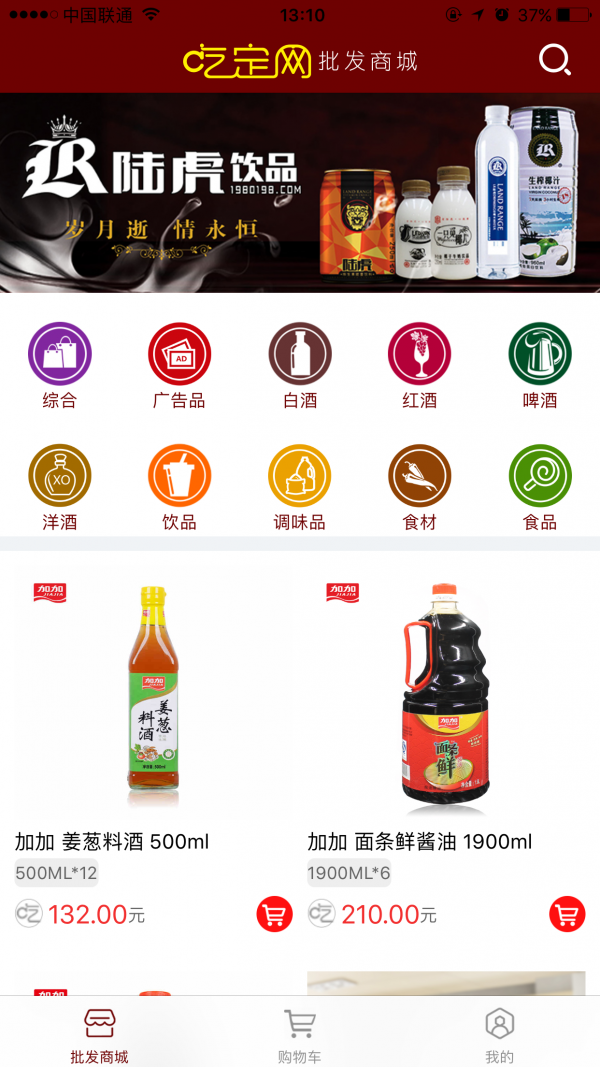Add 面条鲜酱油 1900ml to the cart

pyautogui.click(x=567, y=914)
